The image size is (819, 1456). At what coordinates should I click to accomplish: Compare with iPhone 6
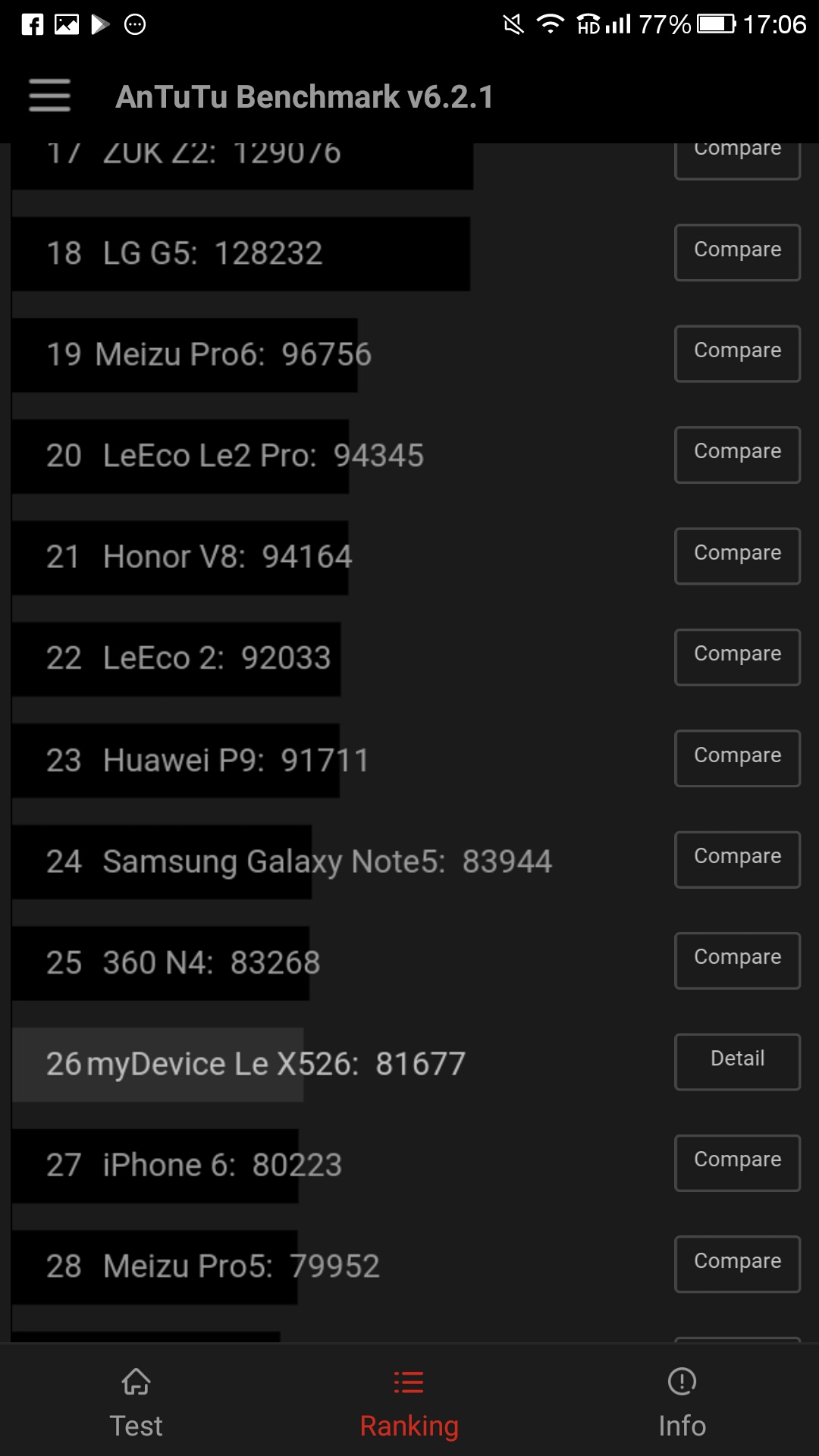(737, 1163)
